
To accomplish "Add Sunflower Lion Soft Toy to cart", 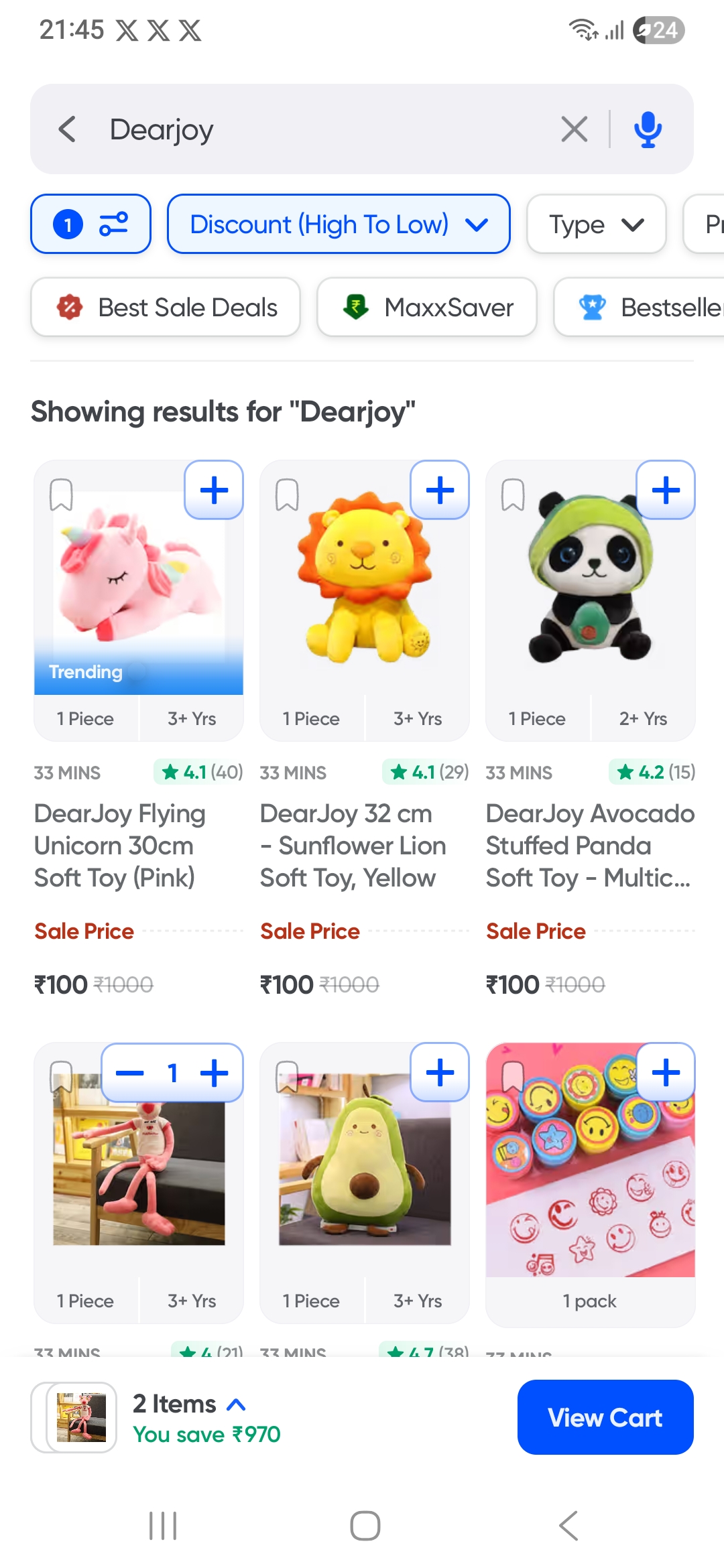I will (440, 490).
